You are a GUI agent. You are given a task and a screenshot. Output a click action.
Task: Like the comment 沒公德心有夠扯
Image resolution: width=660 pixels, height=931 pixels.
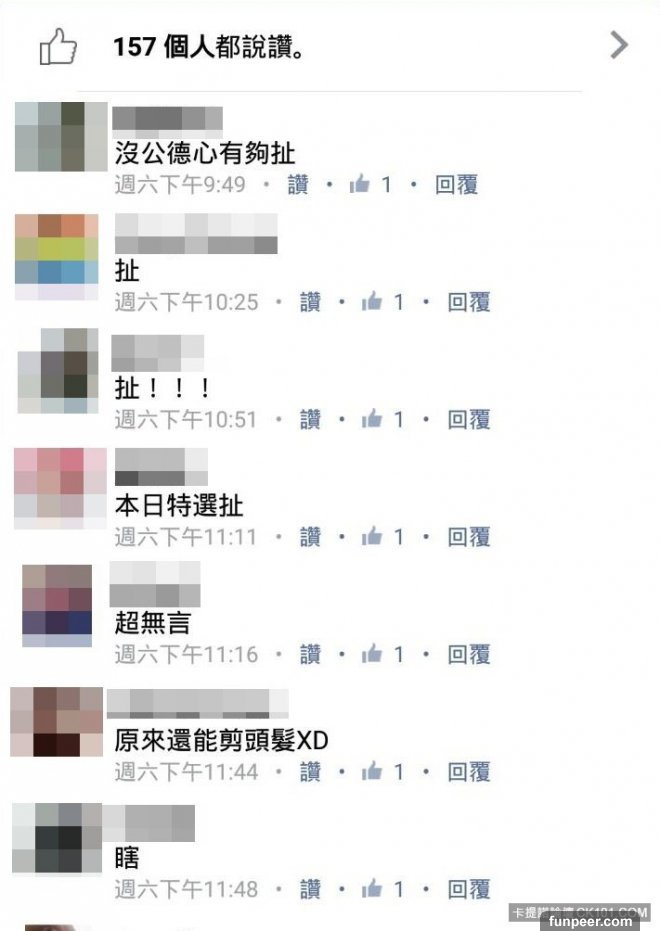coord(298,185)
